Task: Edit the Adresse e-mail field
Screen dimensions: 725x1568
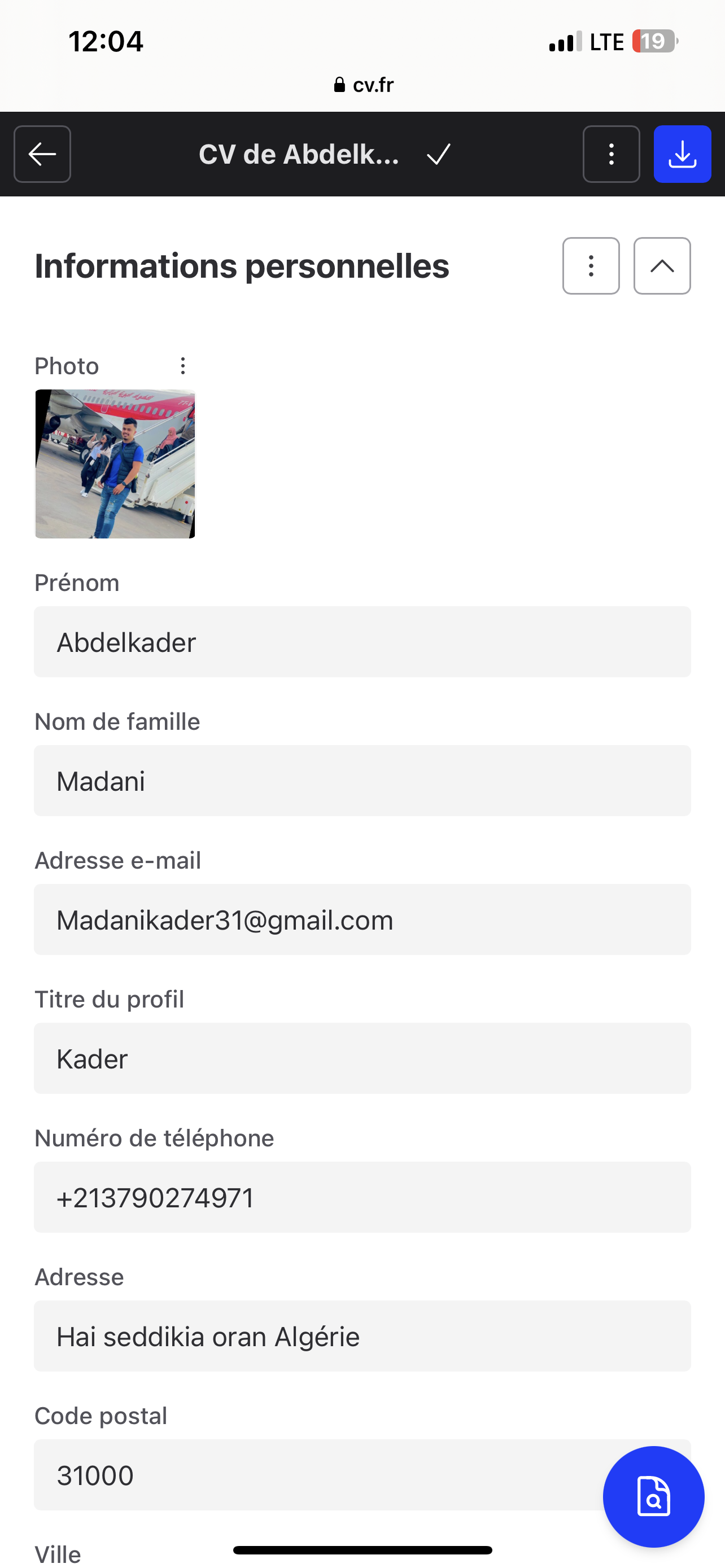Action: [362, 919]
